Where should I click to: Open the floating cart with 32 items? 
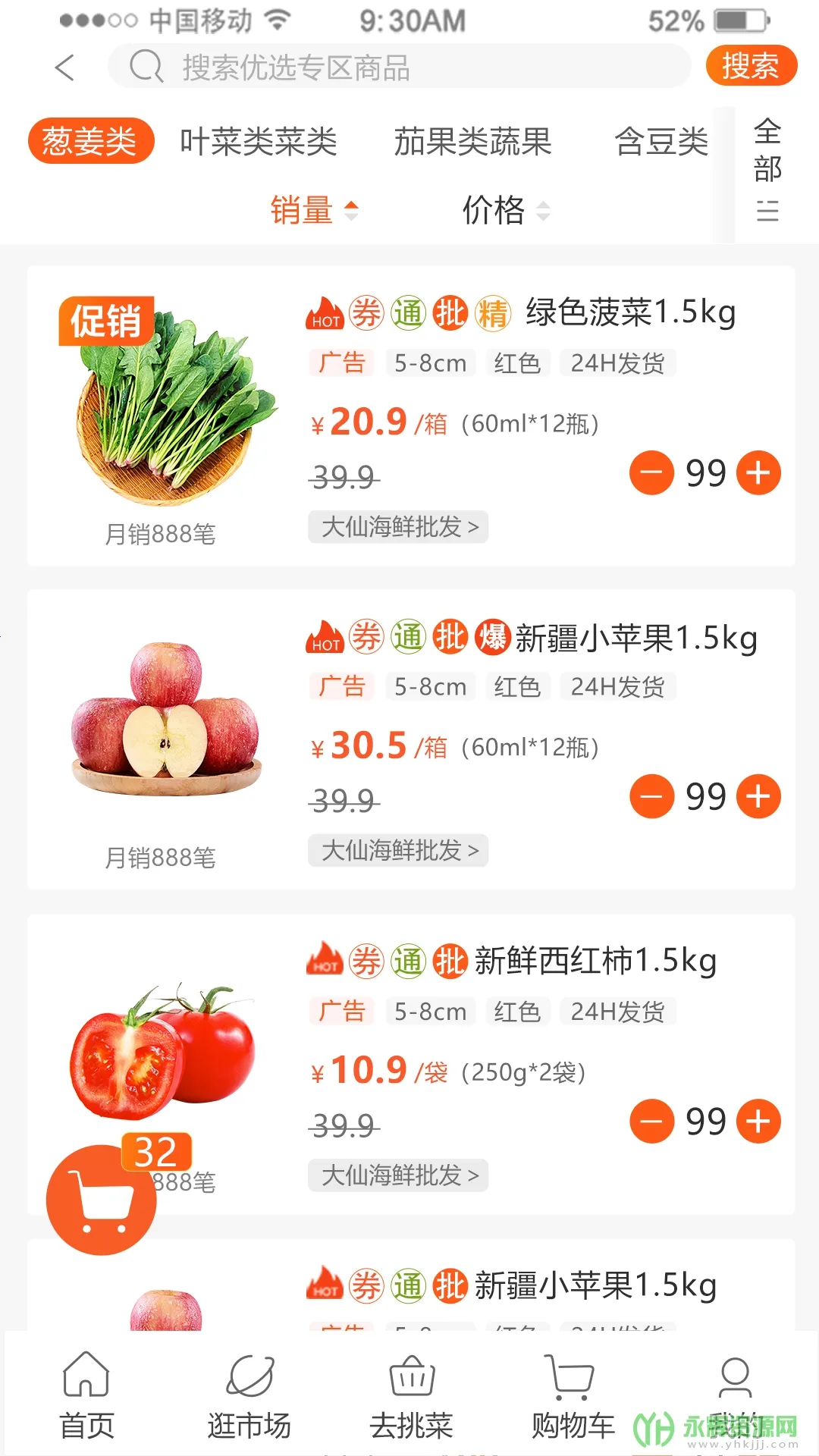[x=102, y=1200]
